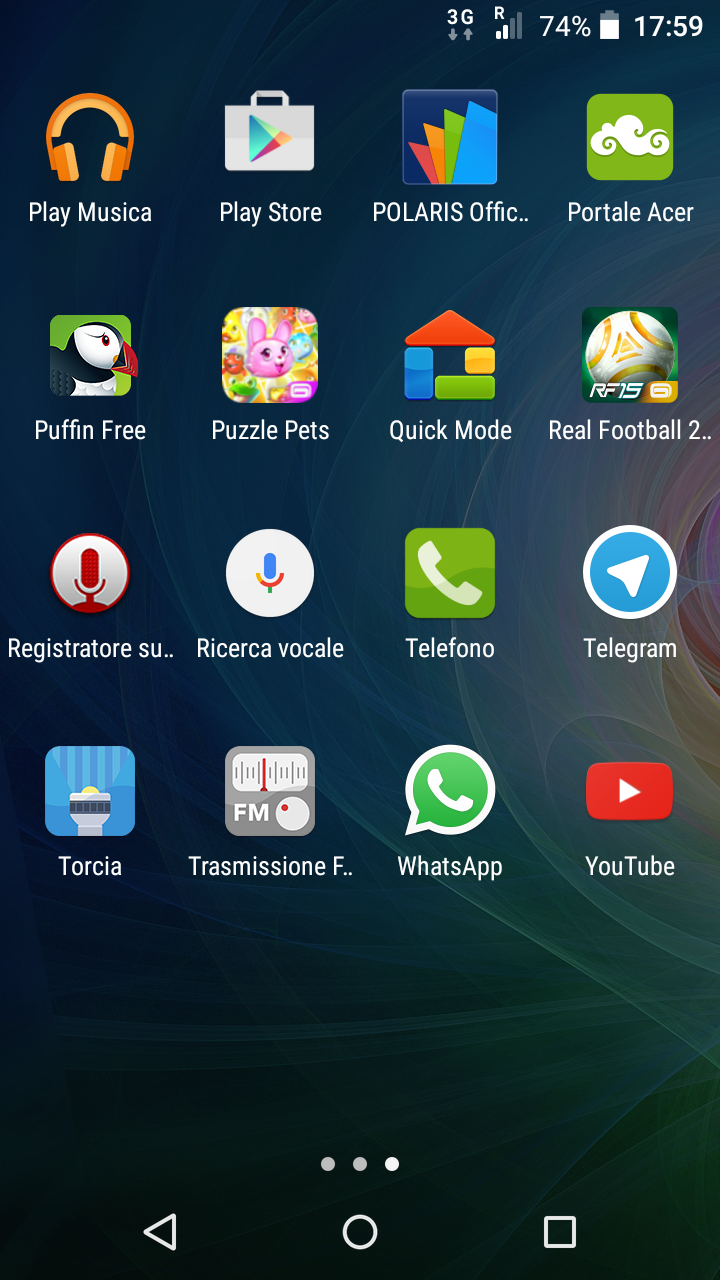The width and height of the screenshot is (720, 1280).
Task: Start Ricerca vocale voice search
Action: point(270,573)
